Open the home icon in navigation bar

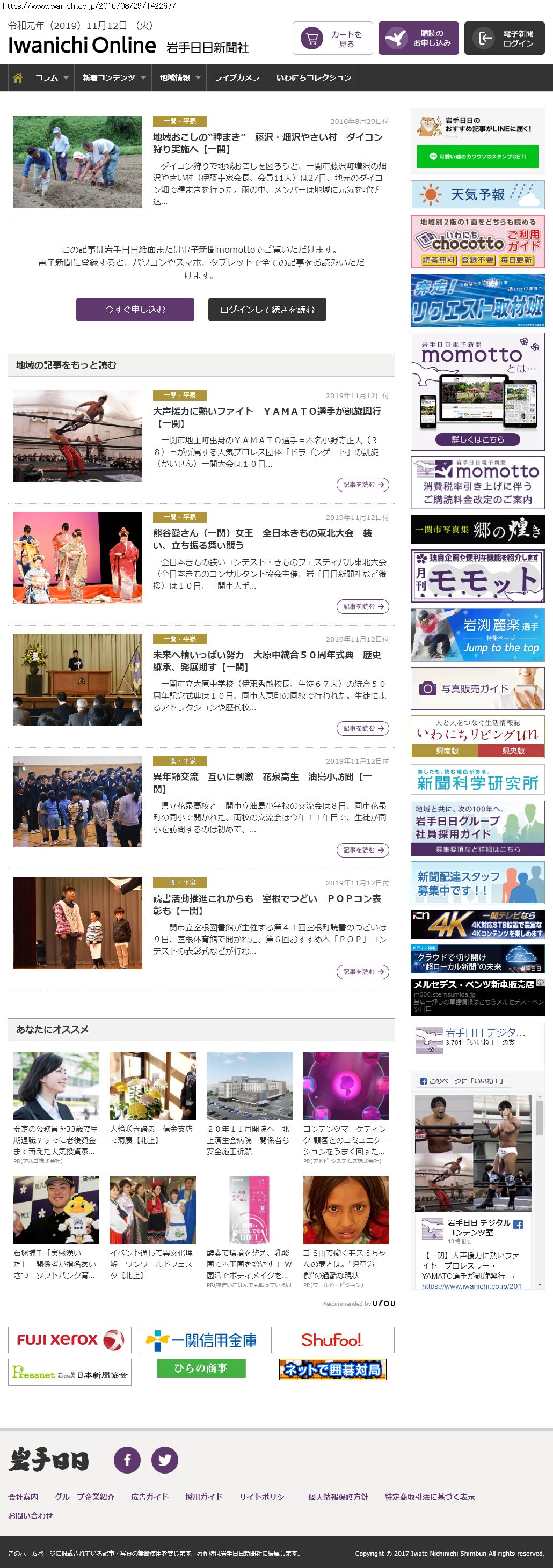[18, 78]
